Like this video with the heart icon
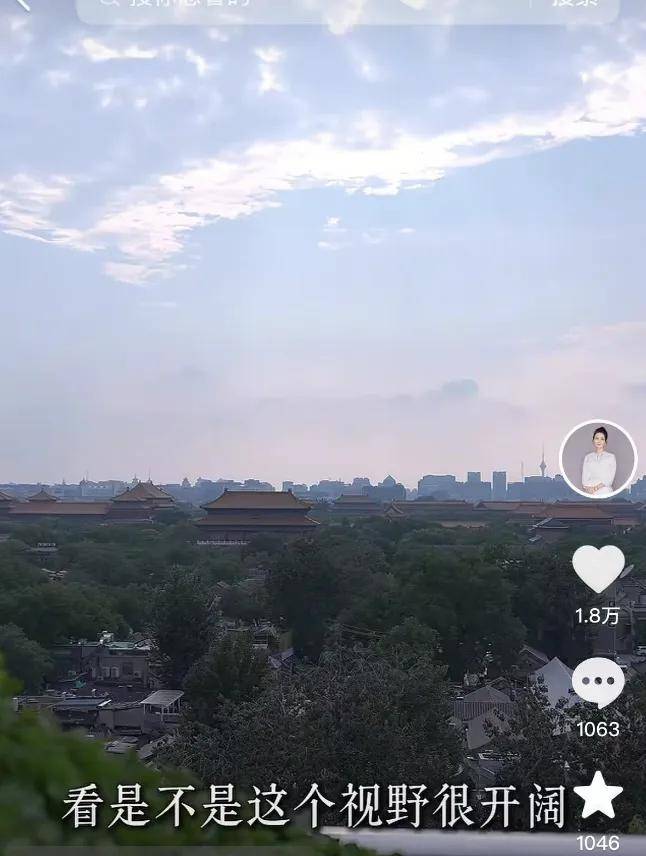Viewport: 646px width, 856px height. pyautogui.click(x=598, y=568)
